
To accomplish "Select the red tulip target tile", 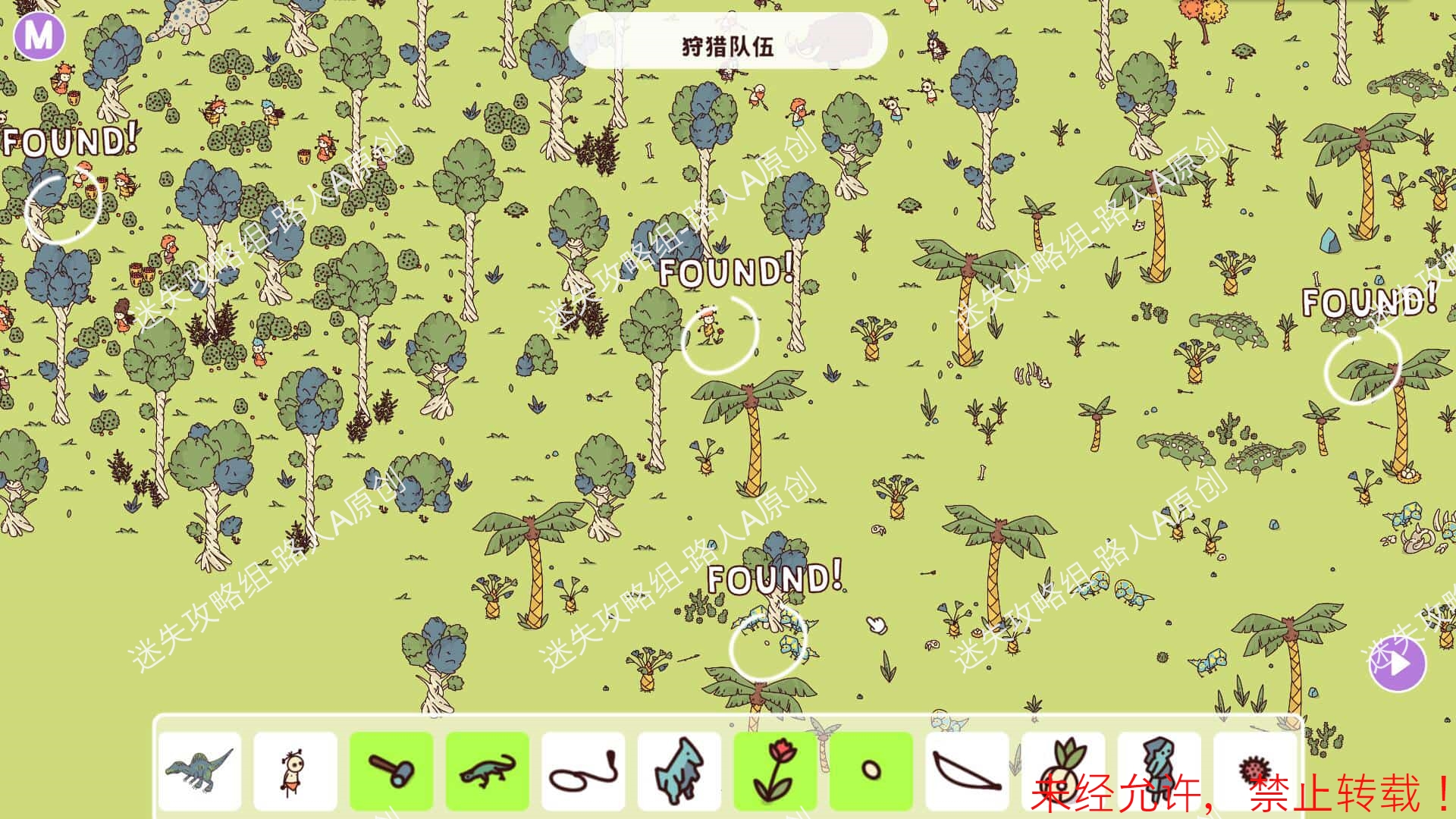I will 775,771.
